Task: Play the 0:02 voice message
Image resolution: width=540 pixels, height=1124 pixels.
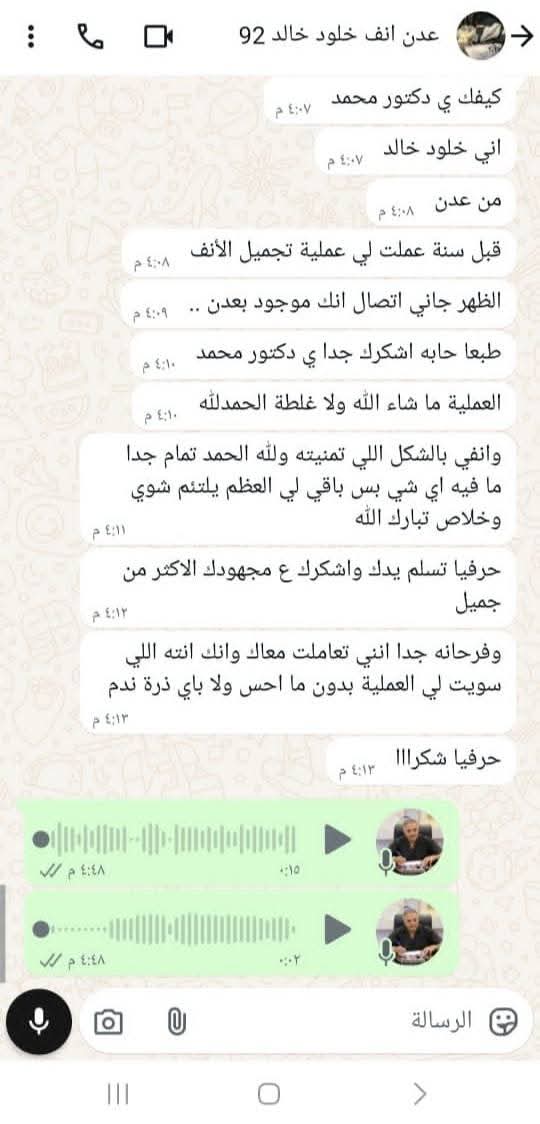Action: coord(337,930)
